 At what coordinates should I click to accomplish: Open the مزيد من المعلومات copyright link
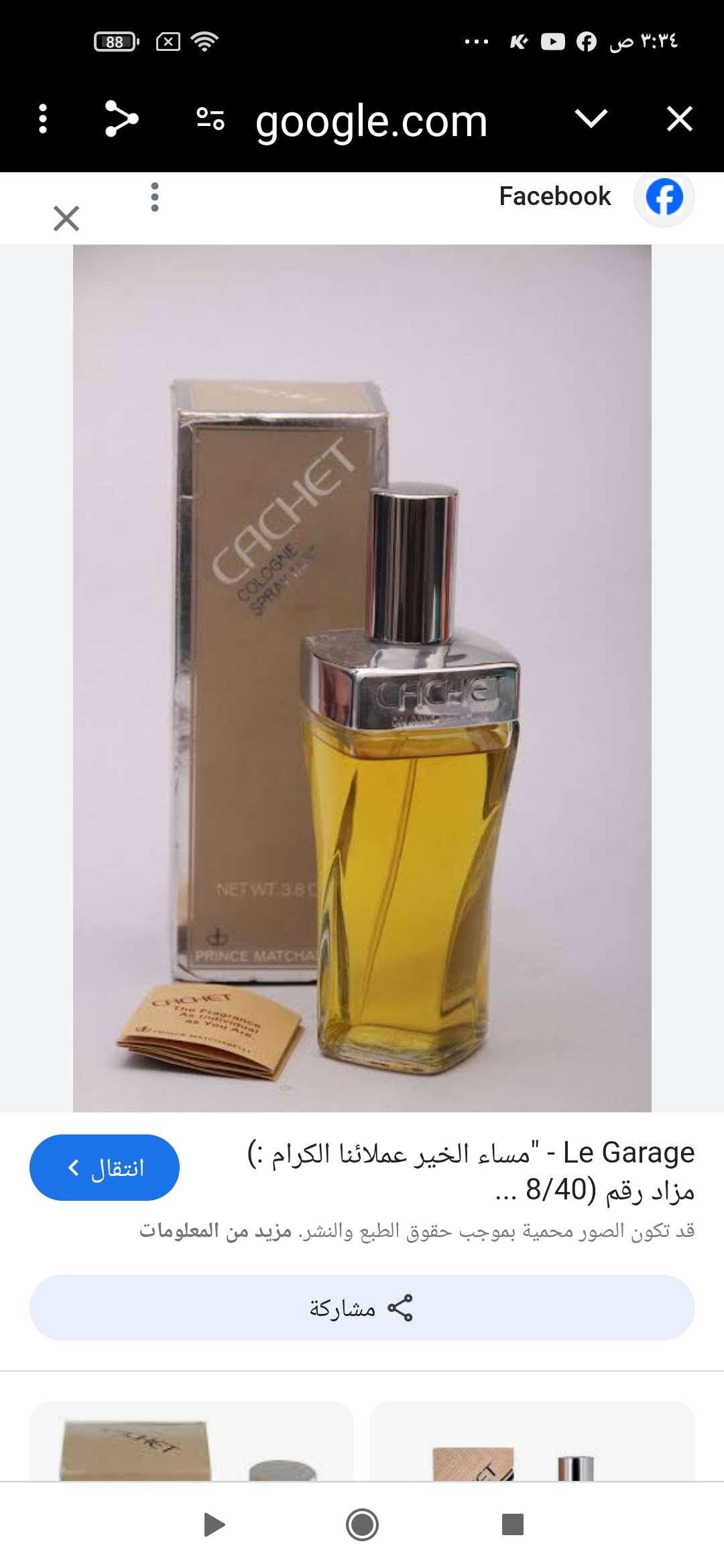point(215,1230)
